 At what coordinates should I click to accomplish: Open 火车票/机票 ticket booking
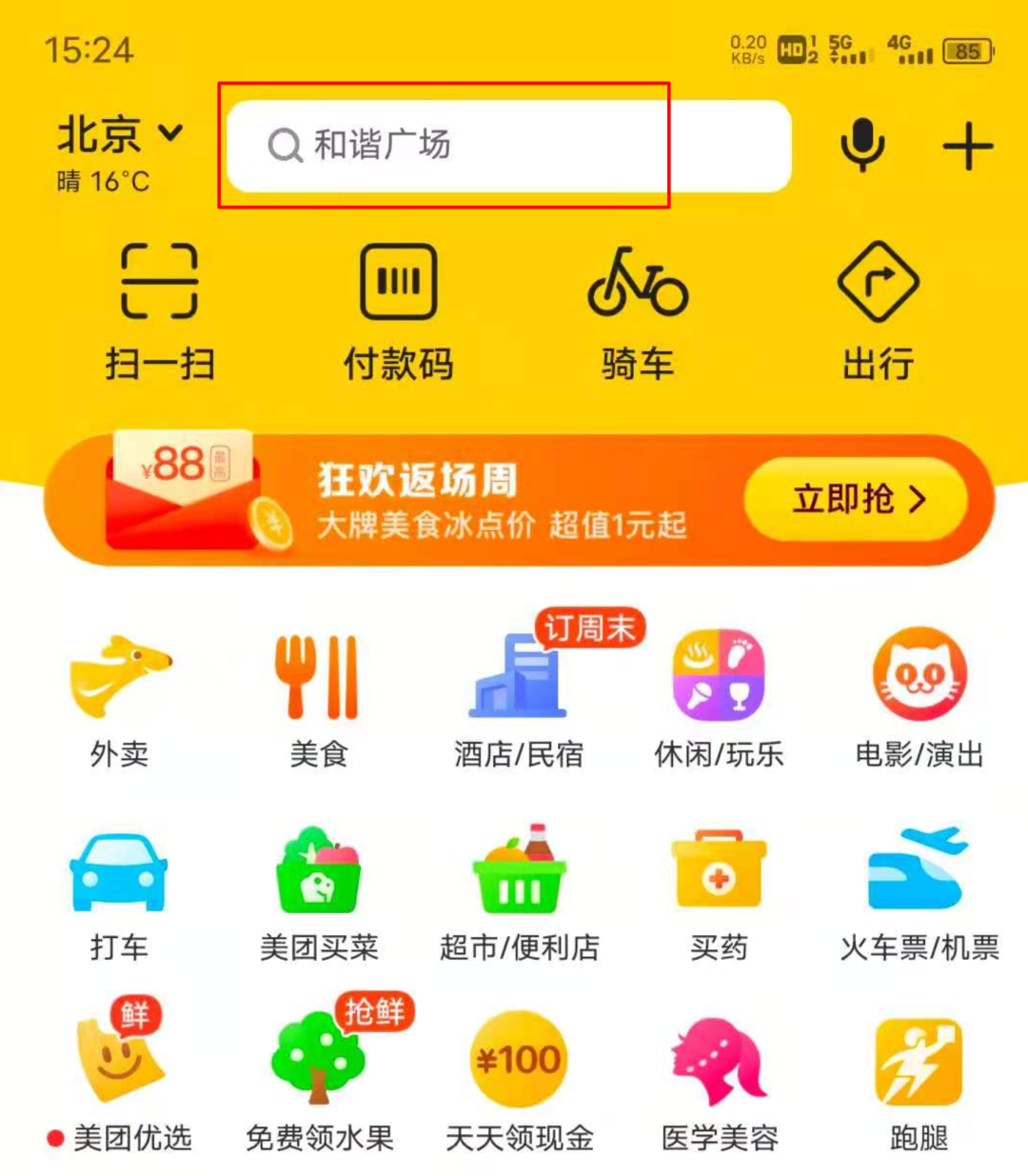919,893
